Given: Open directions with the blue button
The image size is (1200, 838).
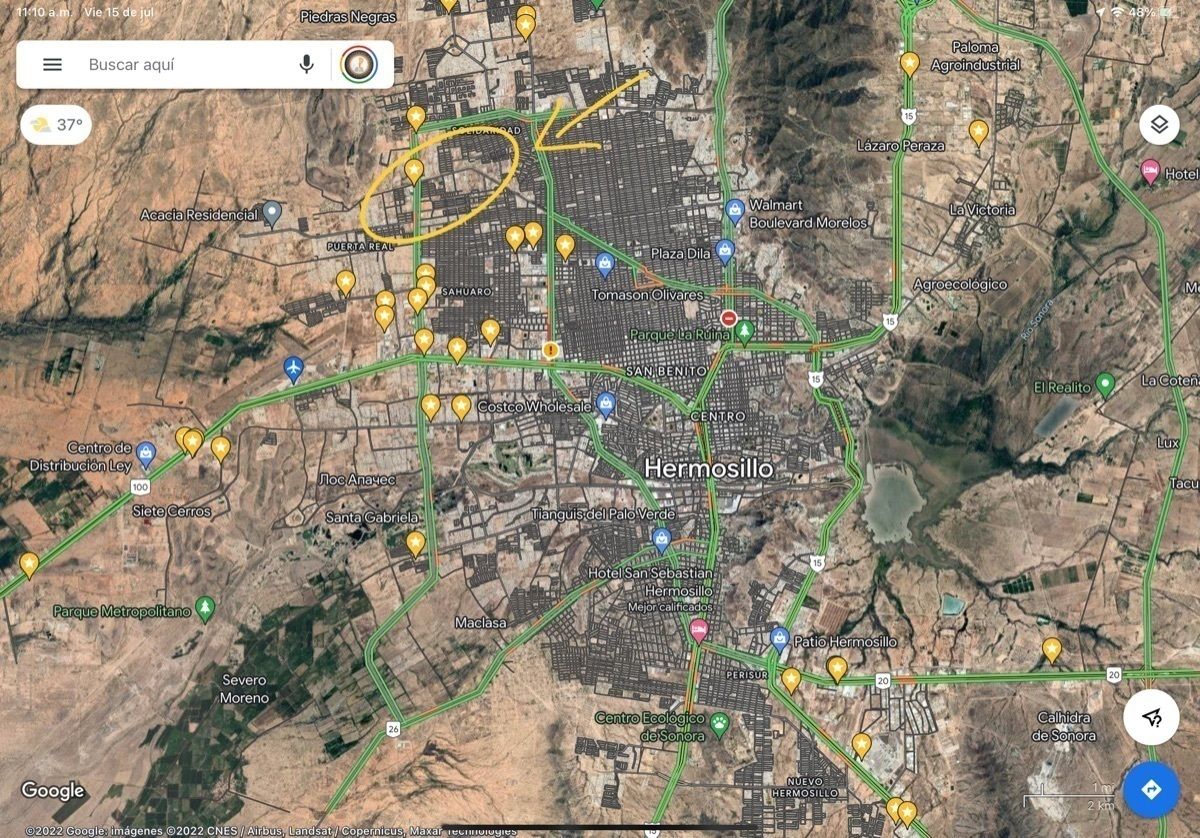Looking at the screenshot, I should click(1151, 789).
